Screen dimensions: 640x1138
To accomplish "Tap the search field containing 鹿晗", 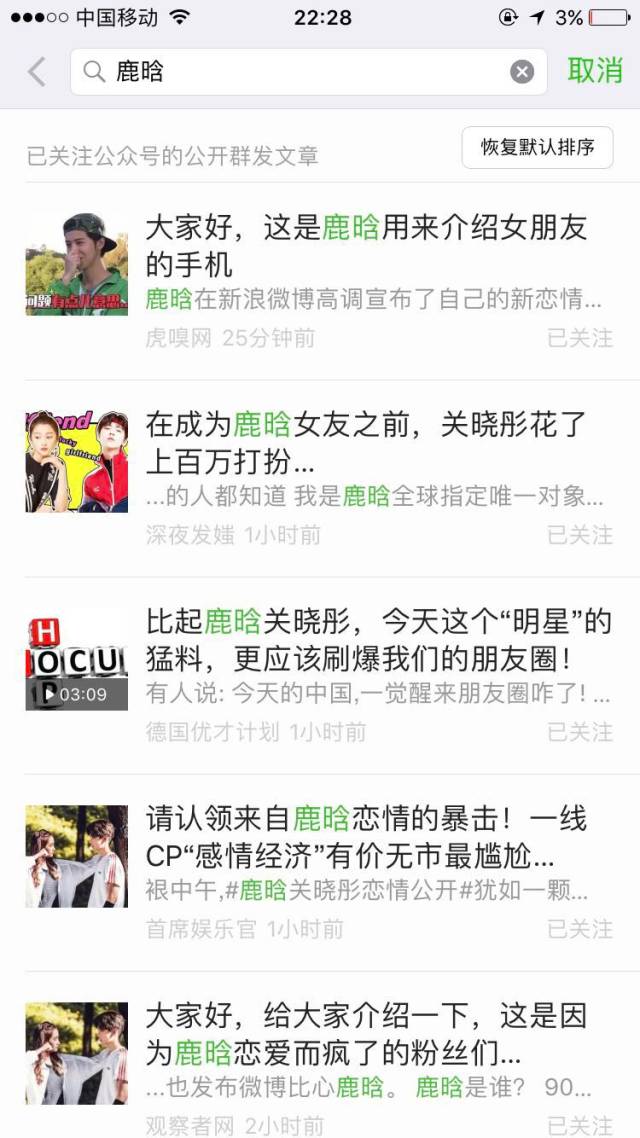I will [300, 72].
